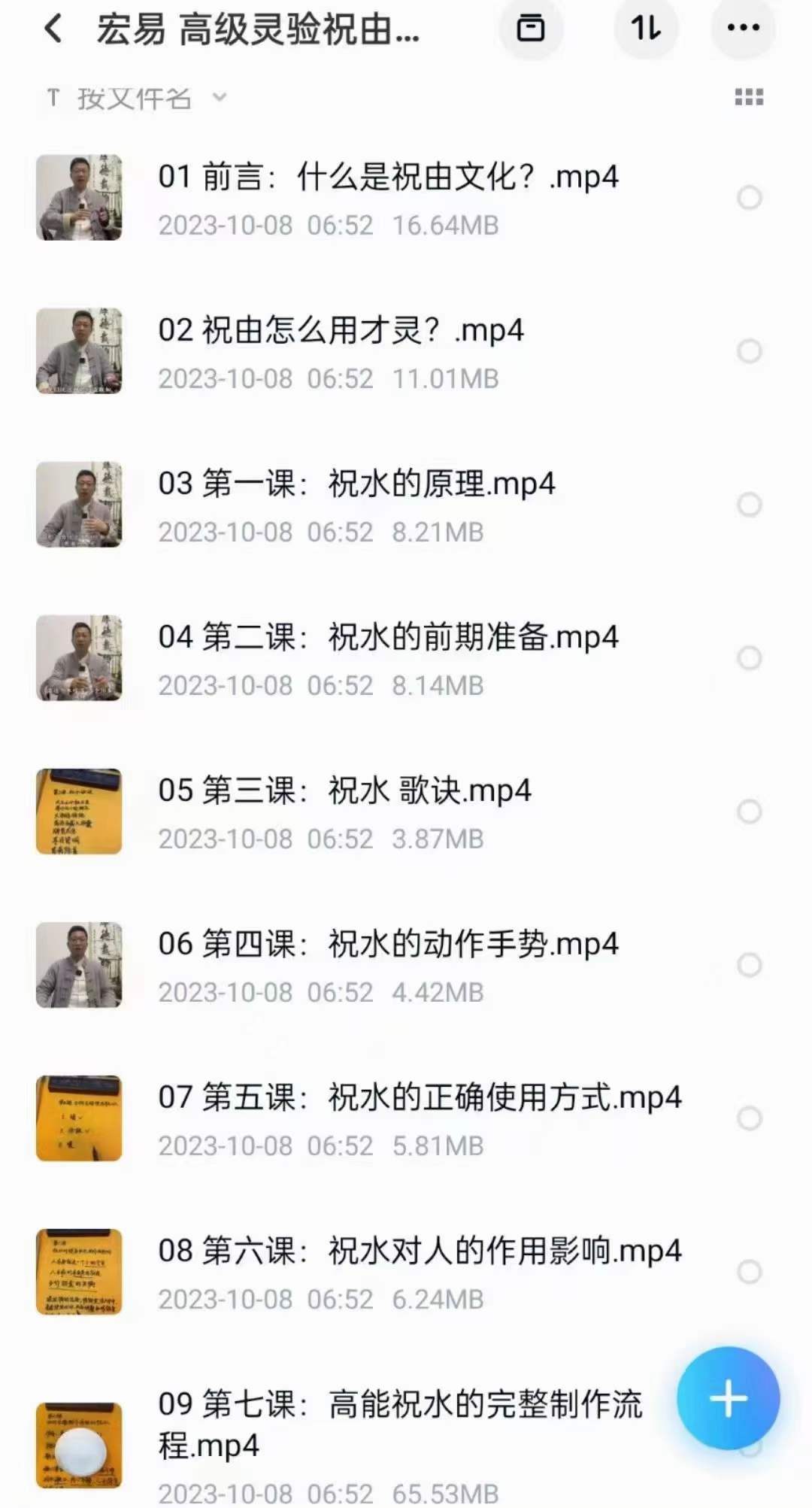This screenshot has height=1508, width=812.
Task: Open 08 第六课：祝水对人的作用影响.mp4
Action: [419, 1252]
